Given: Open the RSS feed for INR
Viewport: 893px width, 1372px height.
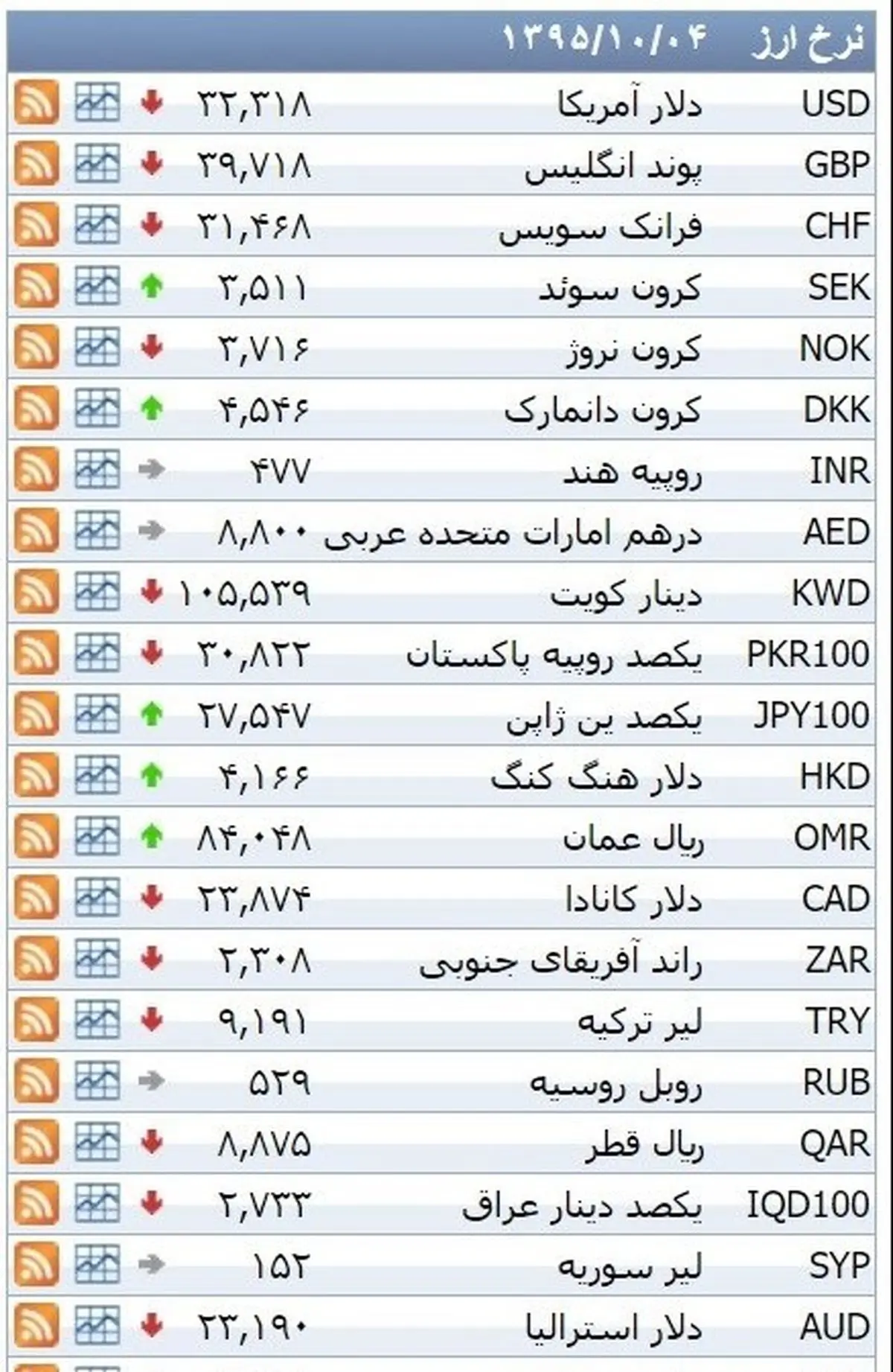Looking at the screenshot, I should [x=36, y=470].
